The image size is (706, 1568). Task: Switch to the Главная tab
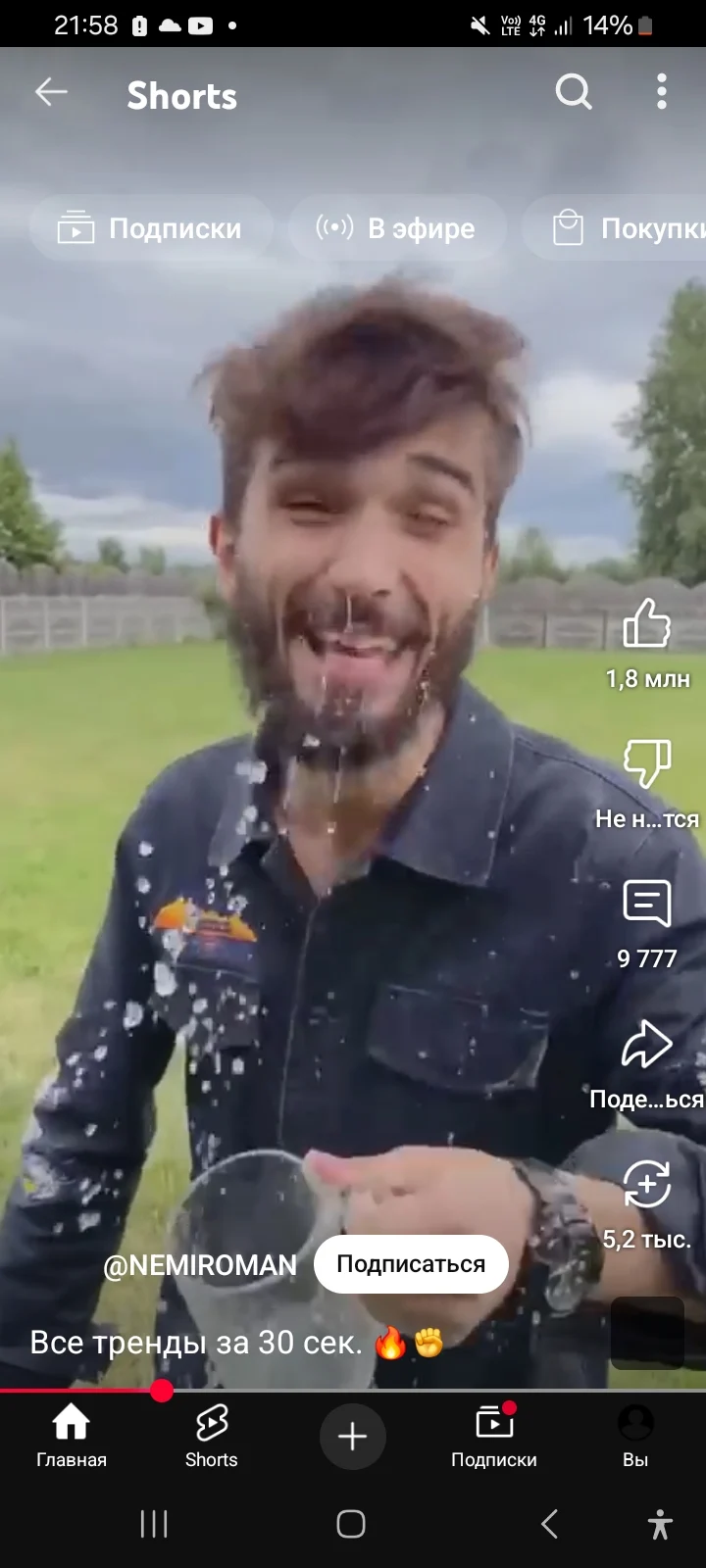pyautogui.click(x=72, y=1436)
